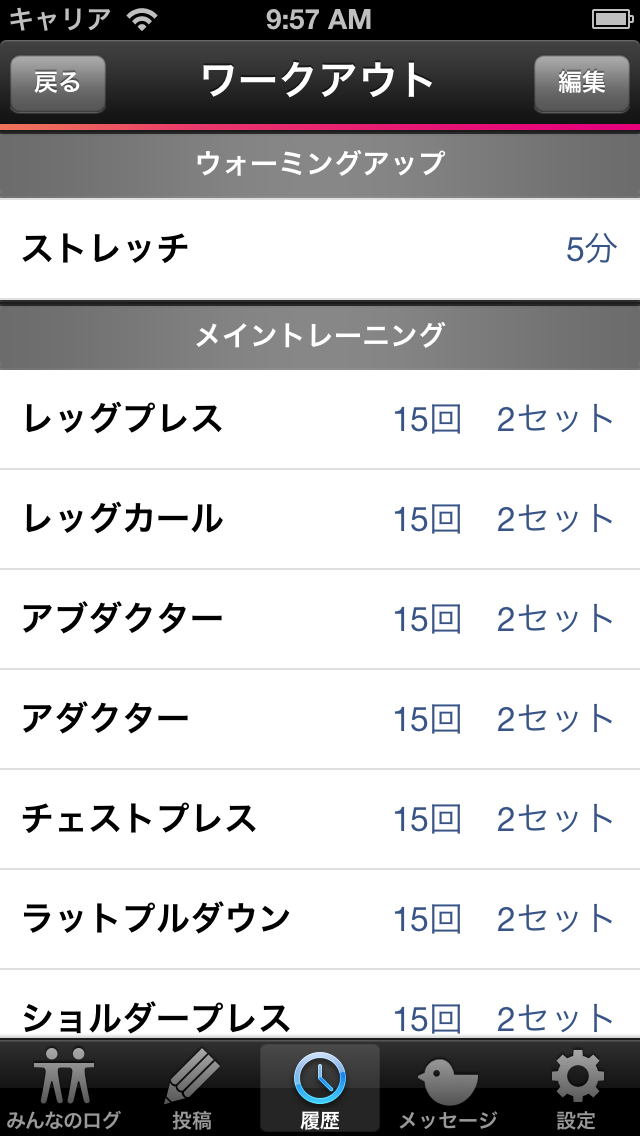Open the メッセージ tab
Screen dimensions: 640x1136
(448, 1089)
